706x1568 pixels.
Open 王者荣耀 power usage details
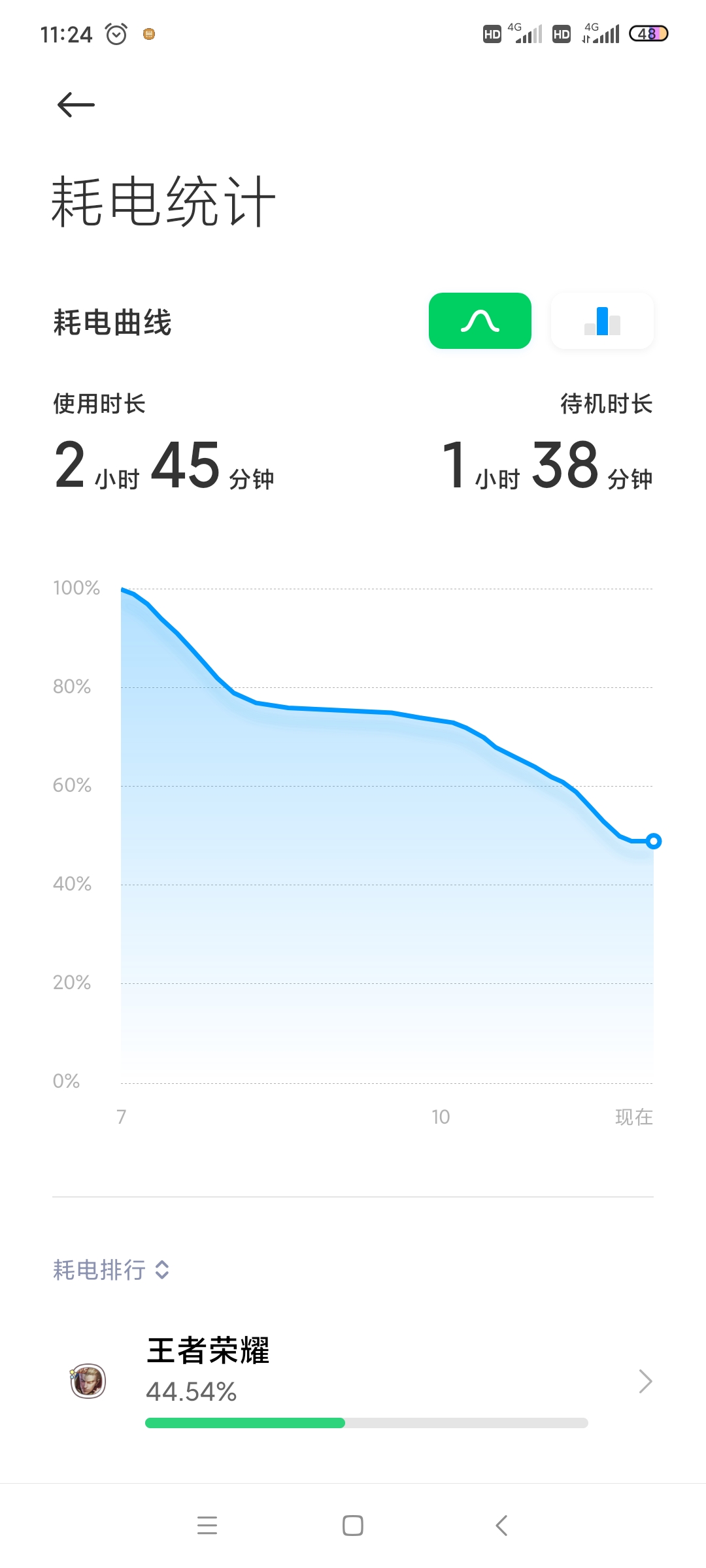pyautogui.click(x=353, y=1380)
